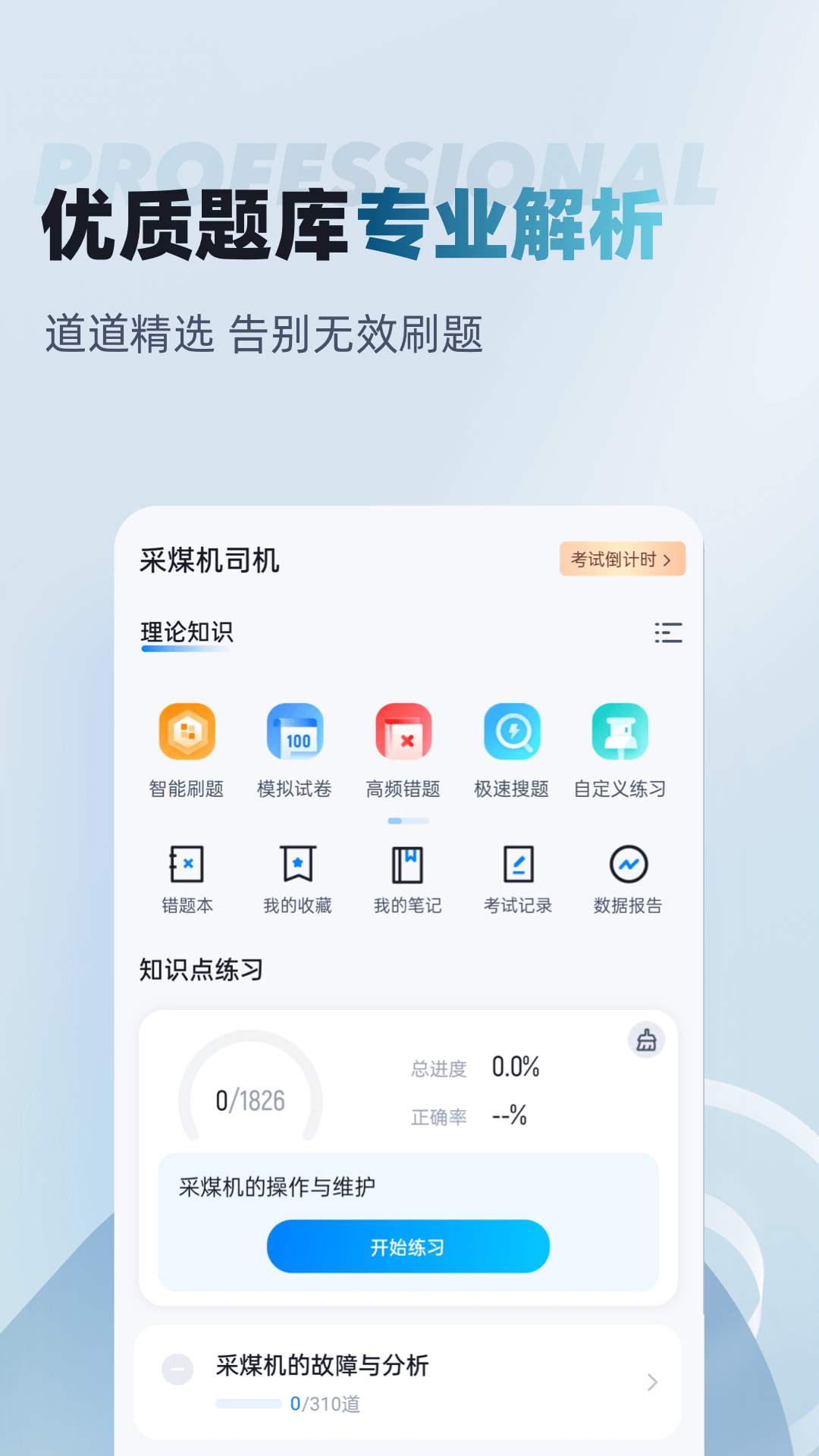Open the chapter list icon beside 理论知识
819x1456 pixels.
(x=667, y=634)
